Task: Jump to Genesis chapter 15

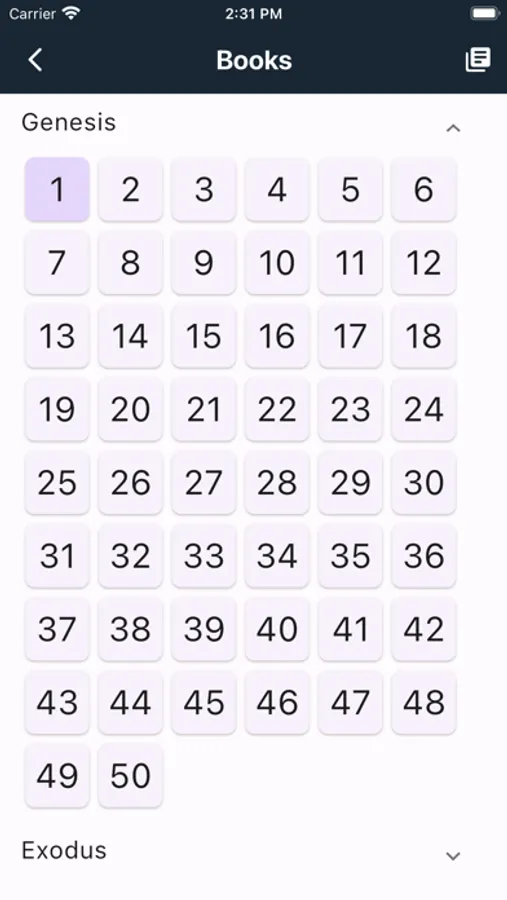Action: click(x=204, y=336)
